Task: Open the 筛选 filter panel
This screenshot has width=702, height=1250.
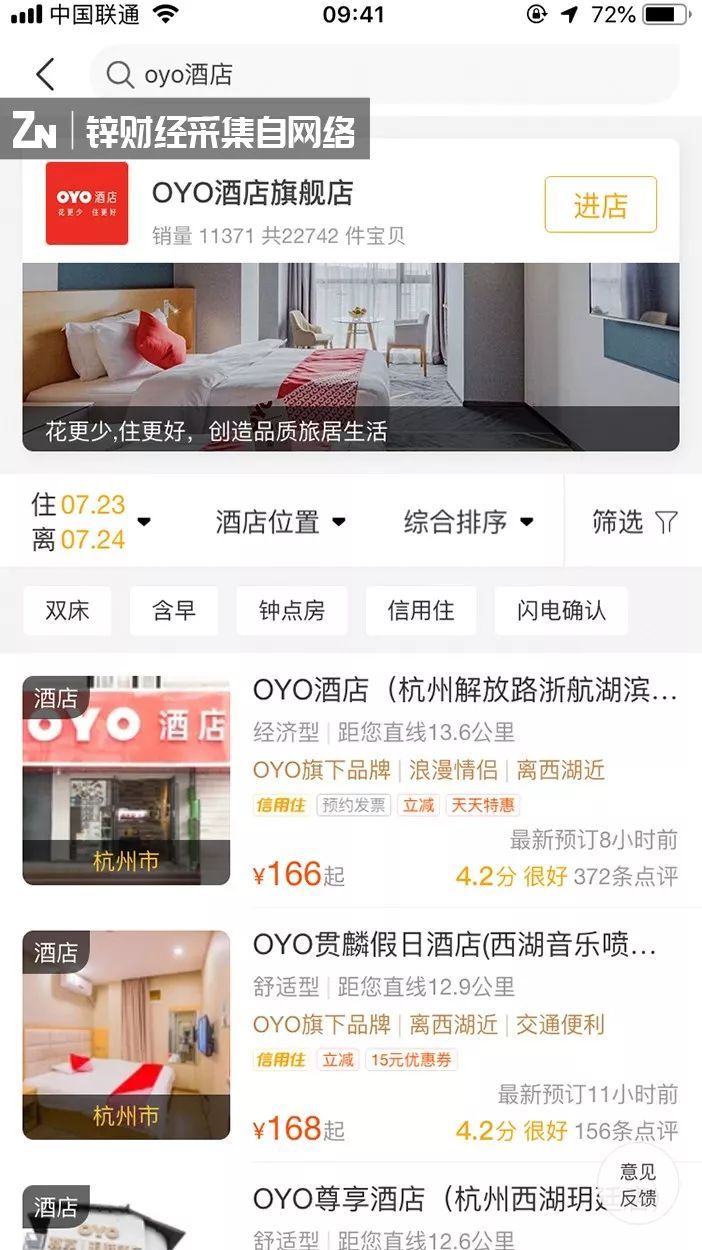Action: tap(634, 522)
